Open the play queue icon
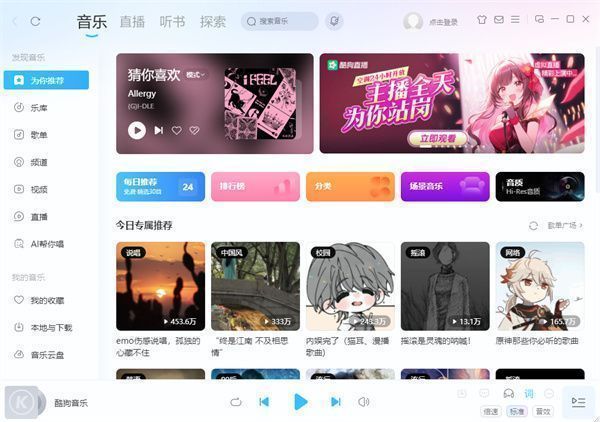This screenshot has width=600, height=422. [x=578, y=401]
